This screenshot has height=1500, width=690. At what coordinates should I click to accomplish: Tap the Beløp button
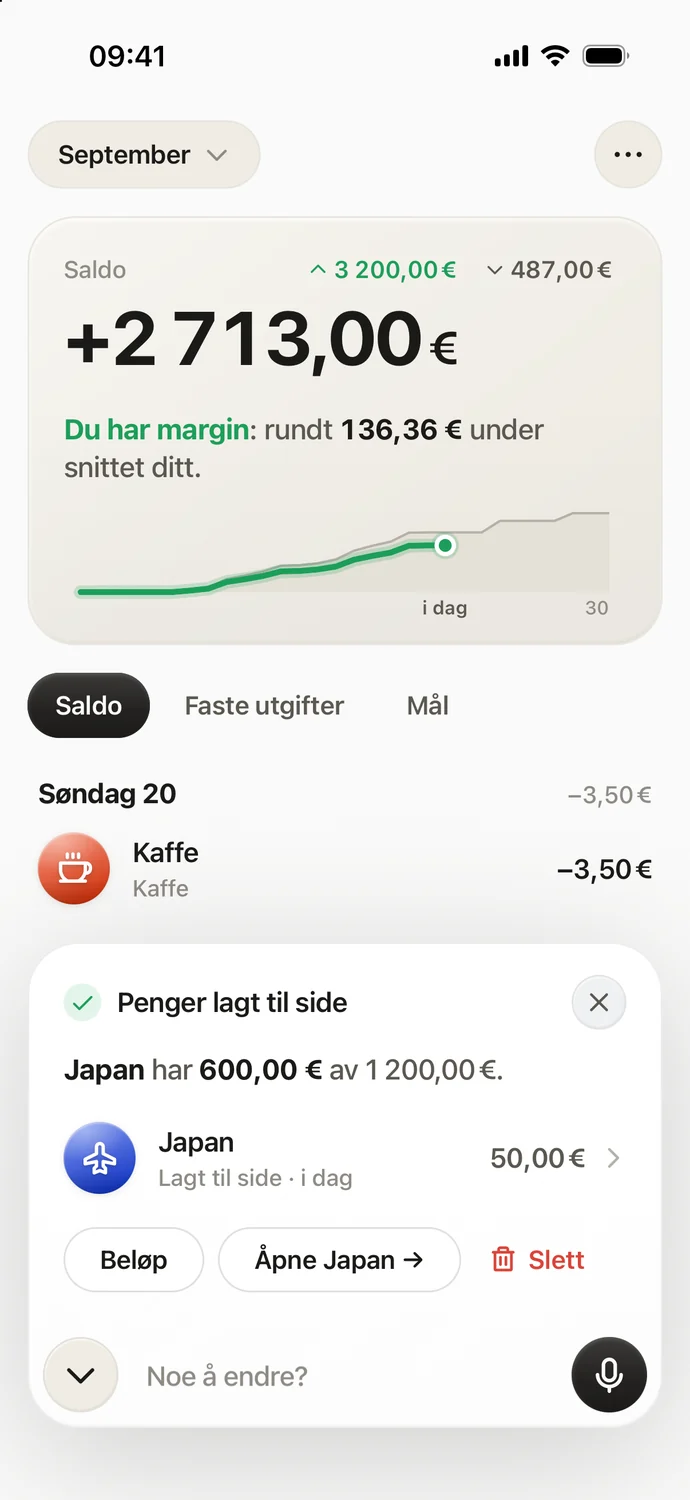(134, 1260)
